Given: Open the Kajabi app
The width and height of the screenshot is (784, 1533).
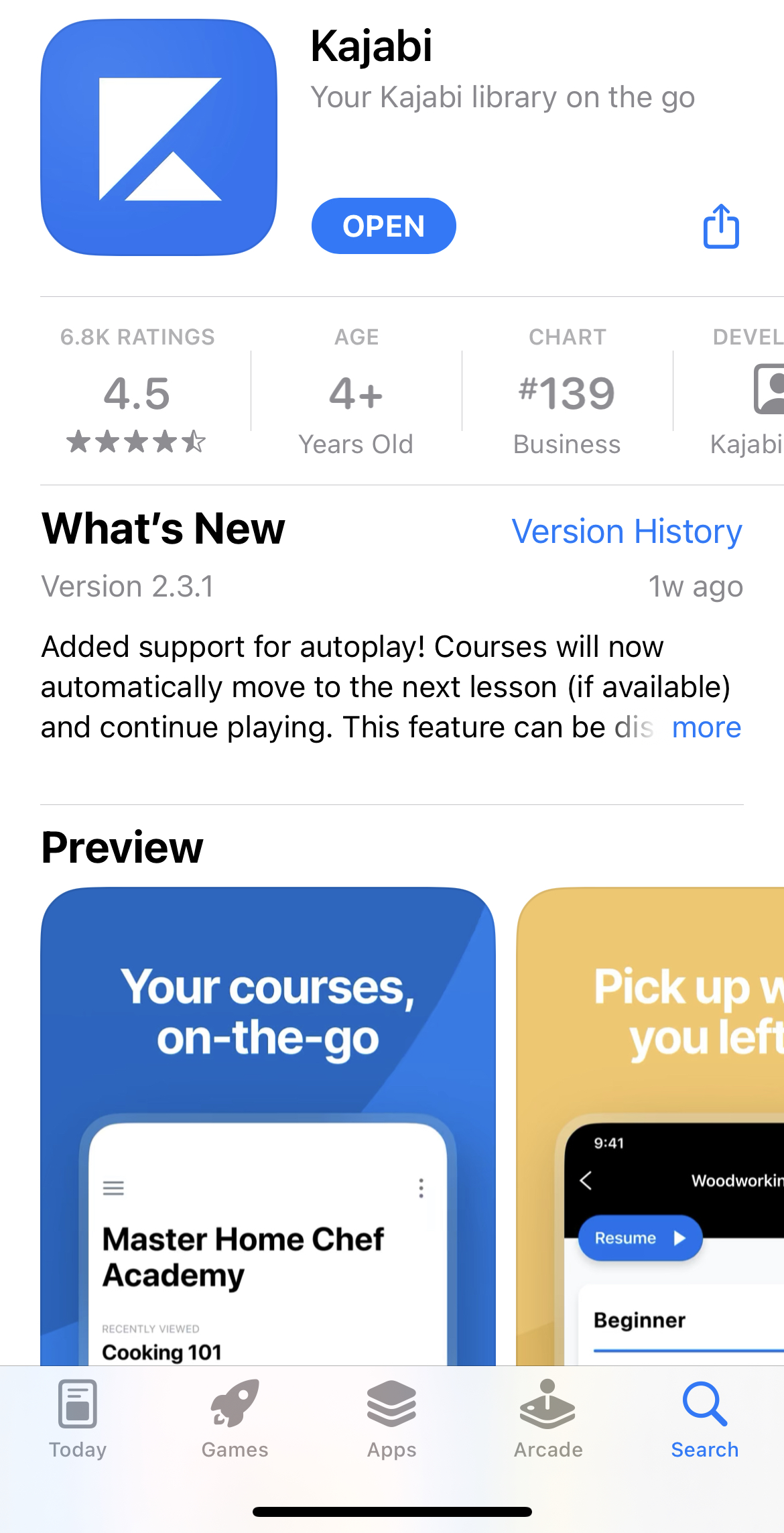Looking at the screenshot, I should 383,226.
